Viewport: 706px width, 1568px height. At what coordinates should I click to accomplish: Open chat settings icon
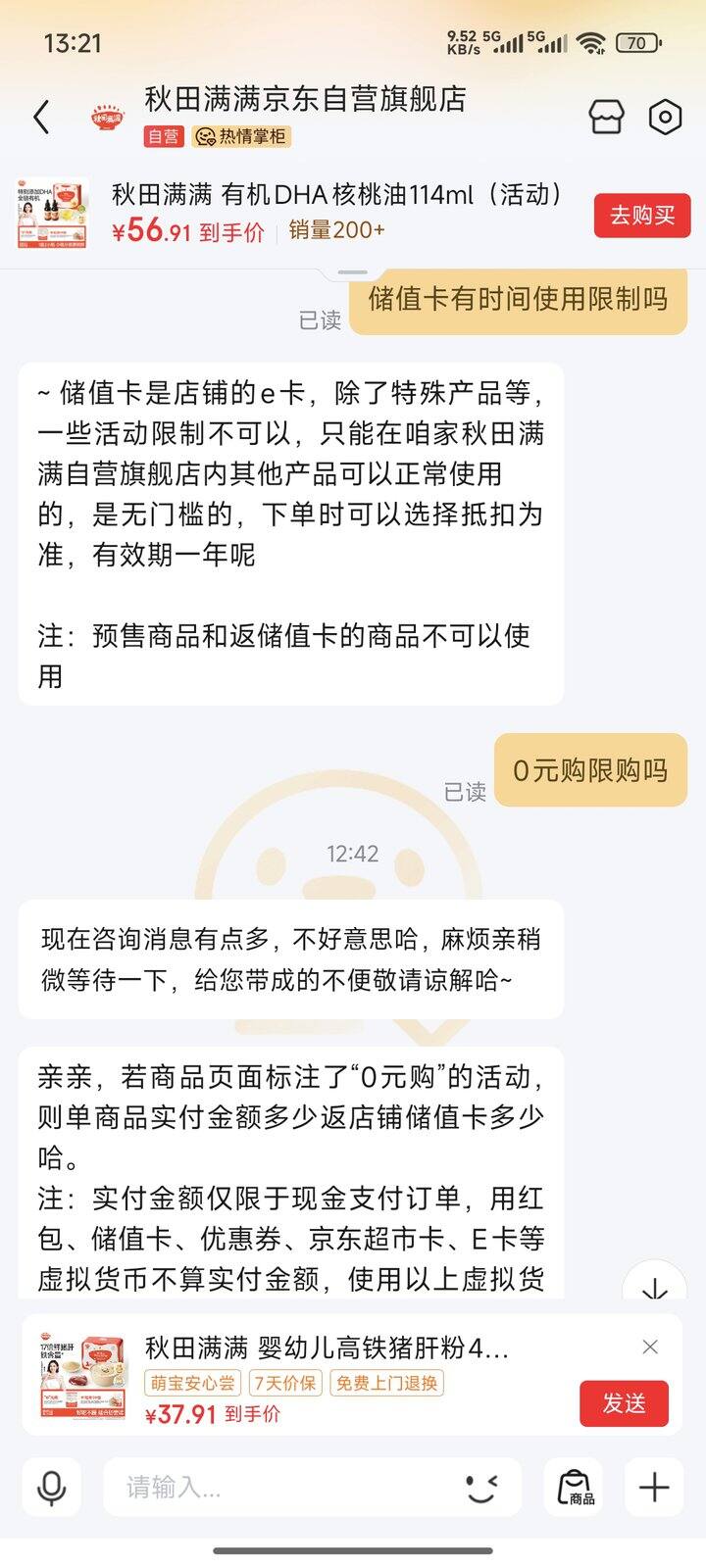click(665, 117)
